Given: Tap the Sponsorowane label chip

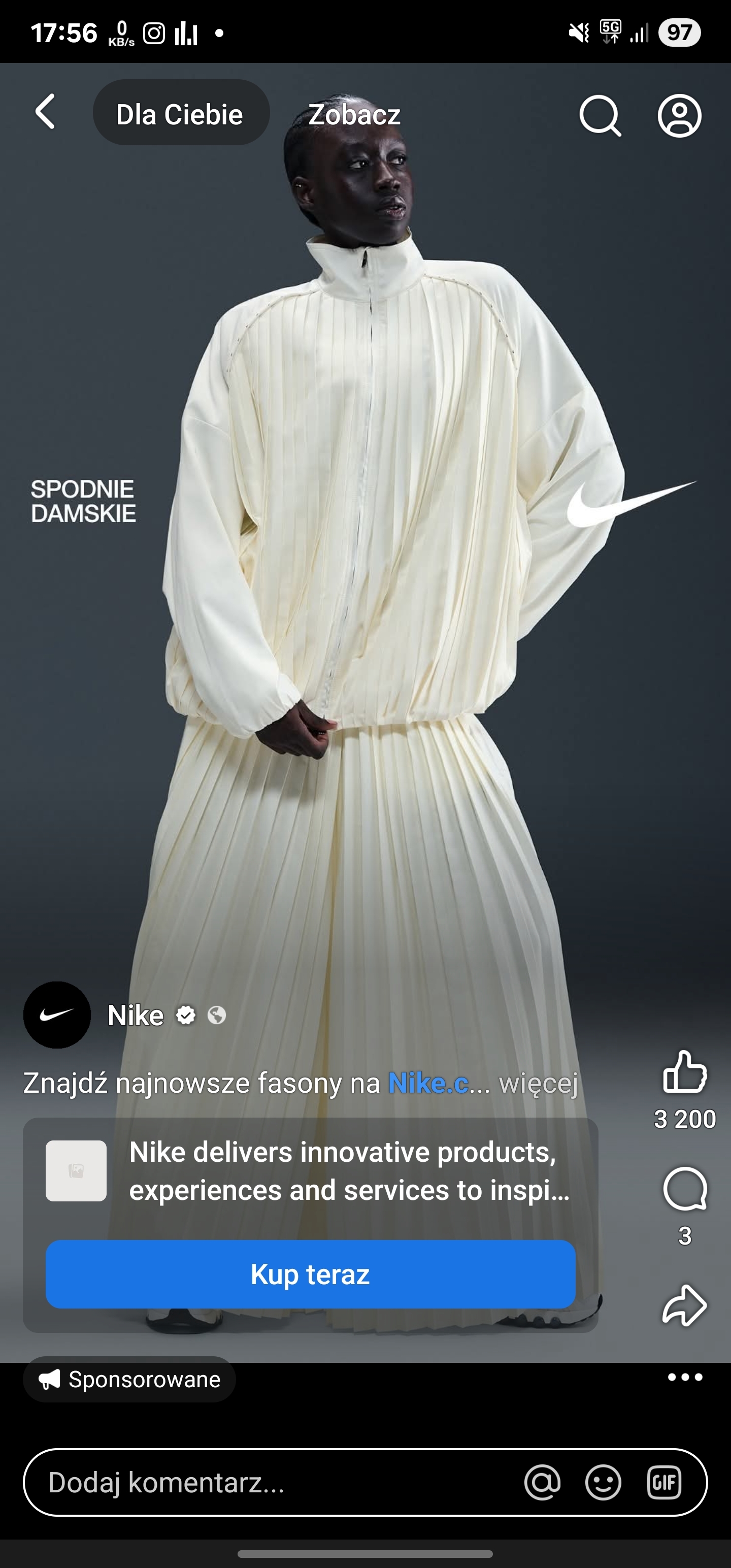Looking at the screenshot, I should (129, 1379).
